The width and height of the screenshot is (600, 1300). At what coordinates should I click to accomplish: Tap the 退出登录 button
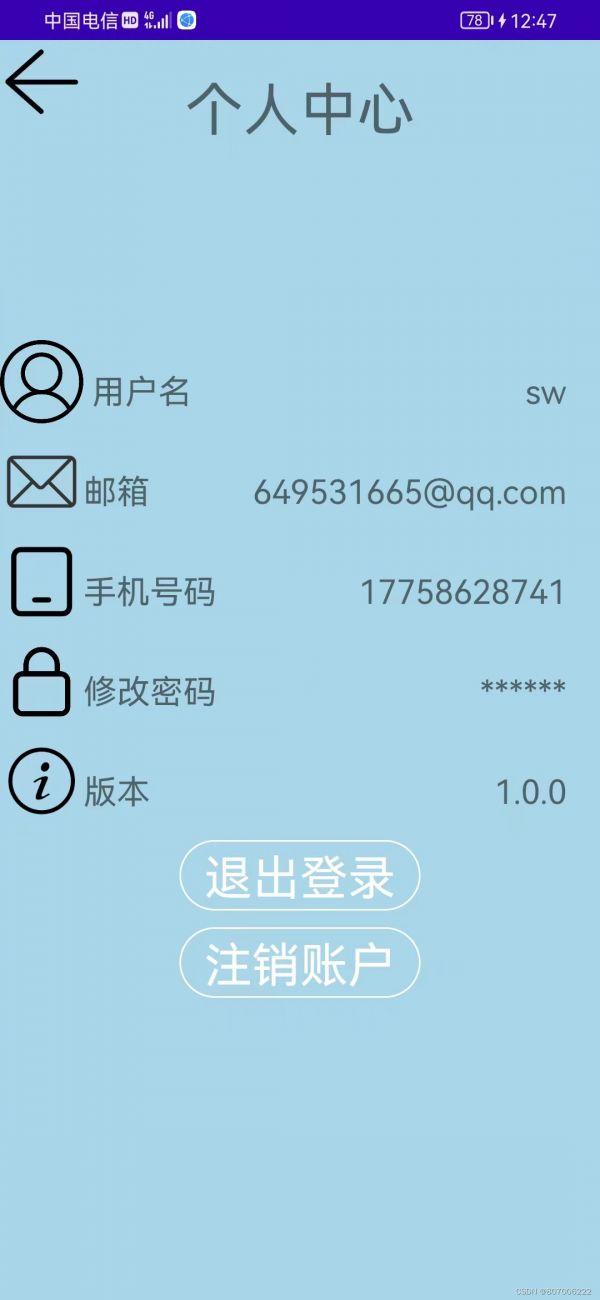(300, 876)
